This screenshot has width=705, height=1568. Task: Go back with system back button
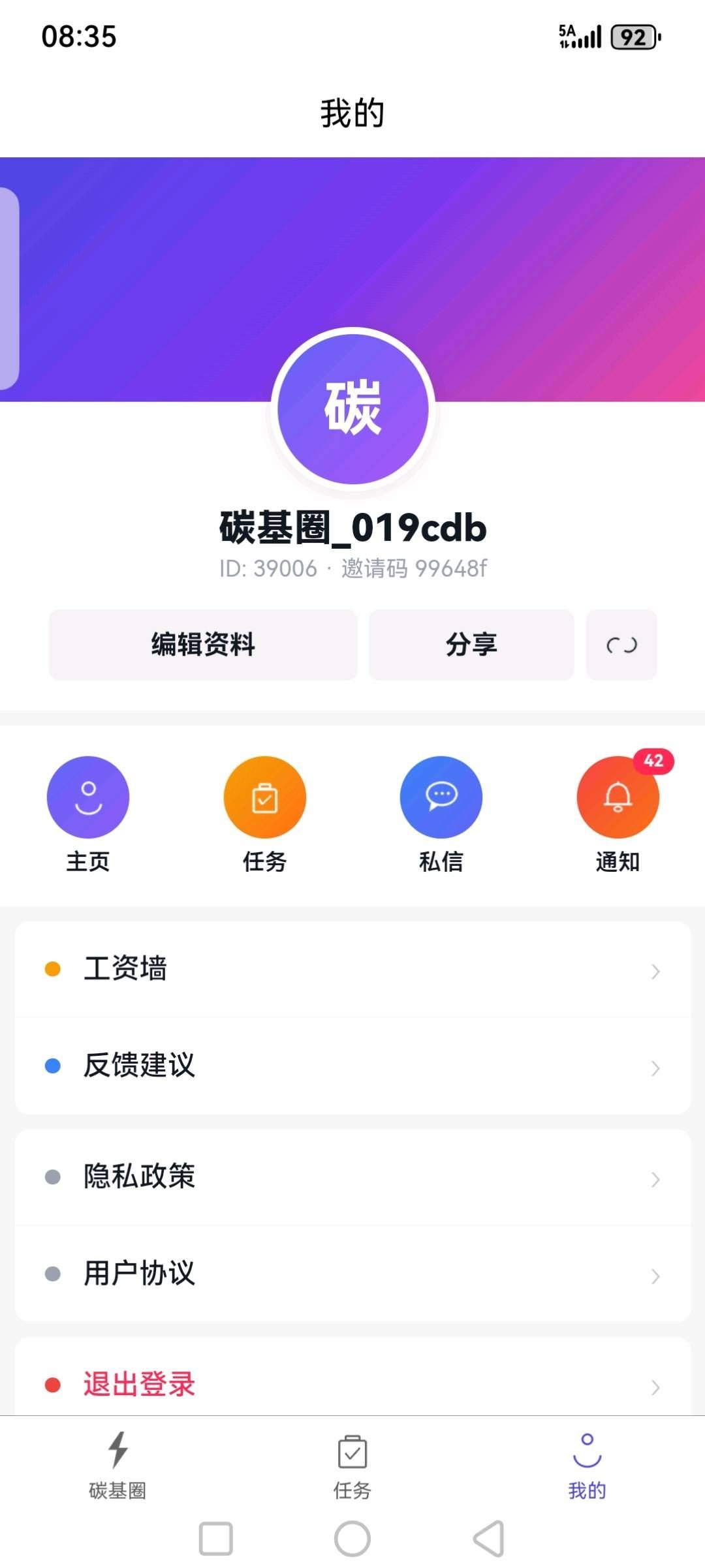click(x=489, y=1539)
